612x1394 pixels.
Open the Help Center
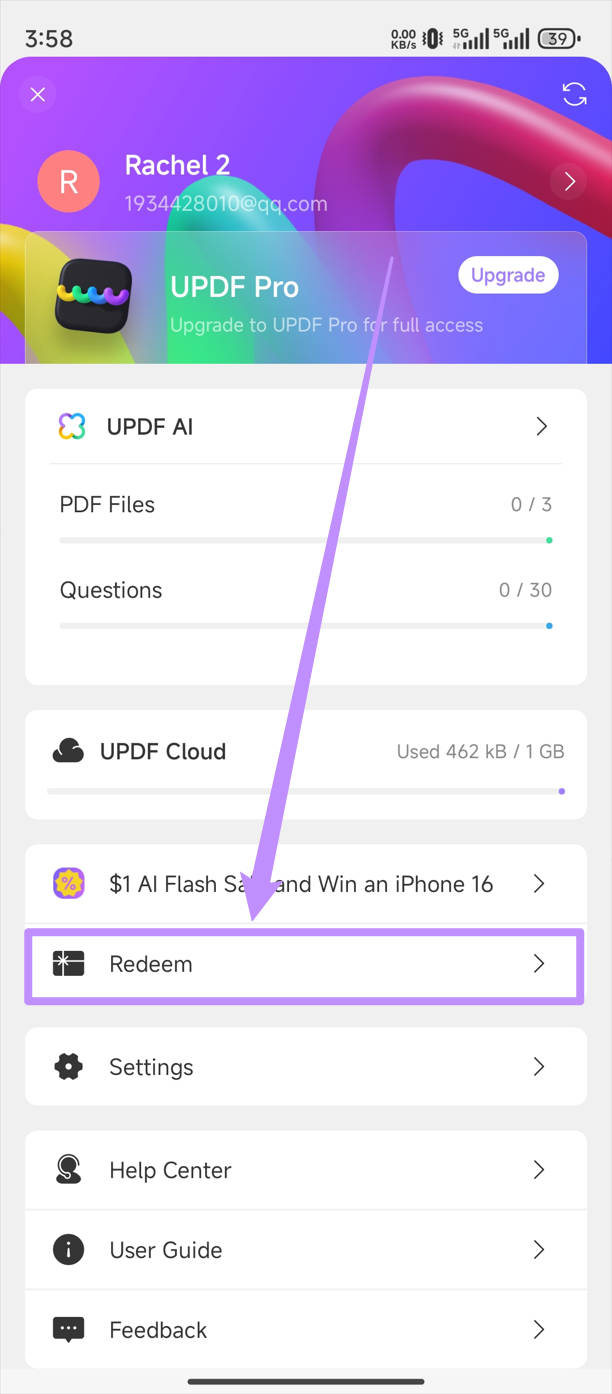305,1170
